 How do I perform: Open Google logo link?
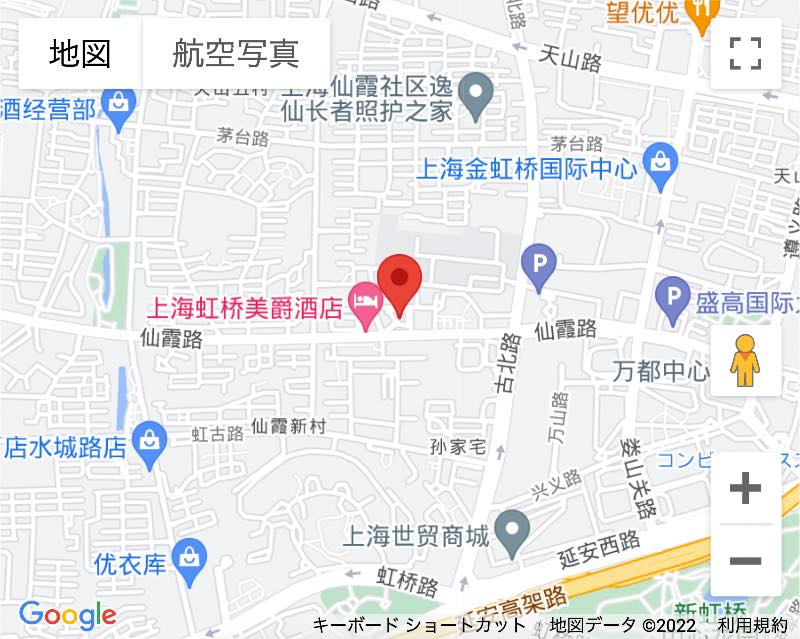pyautogui.click(x=68, y=615)
